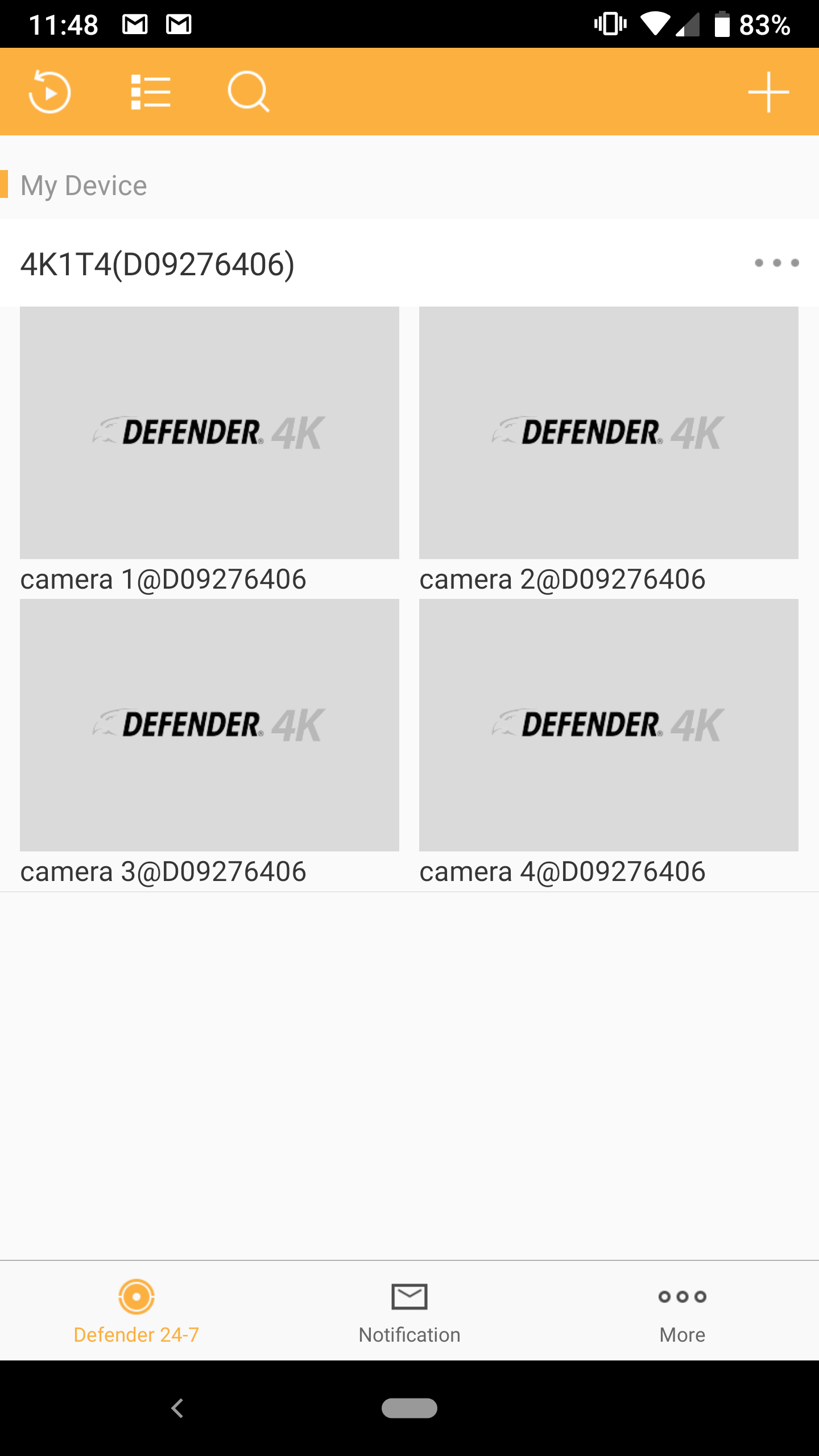The height and width of the screenshot is (1456, 819).
Task: Switch to the list view icon
Action: (x=151, y=92)
